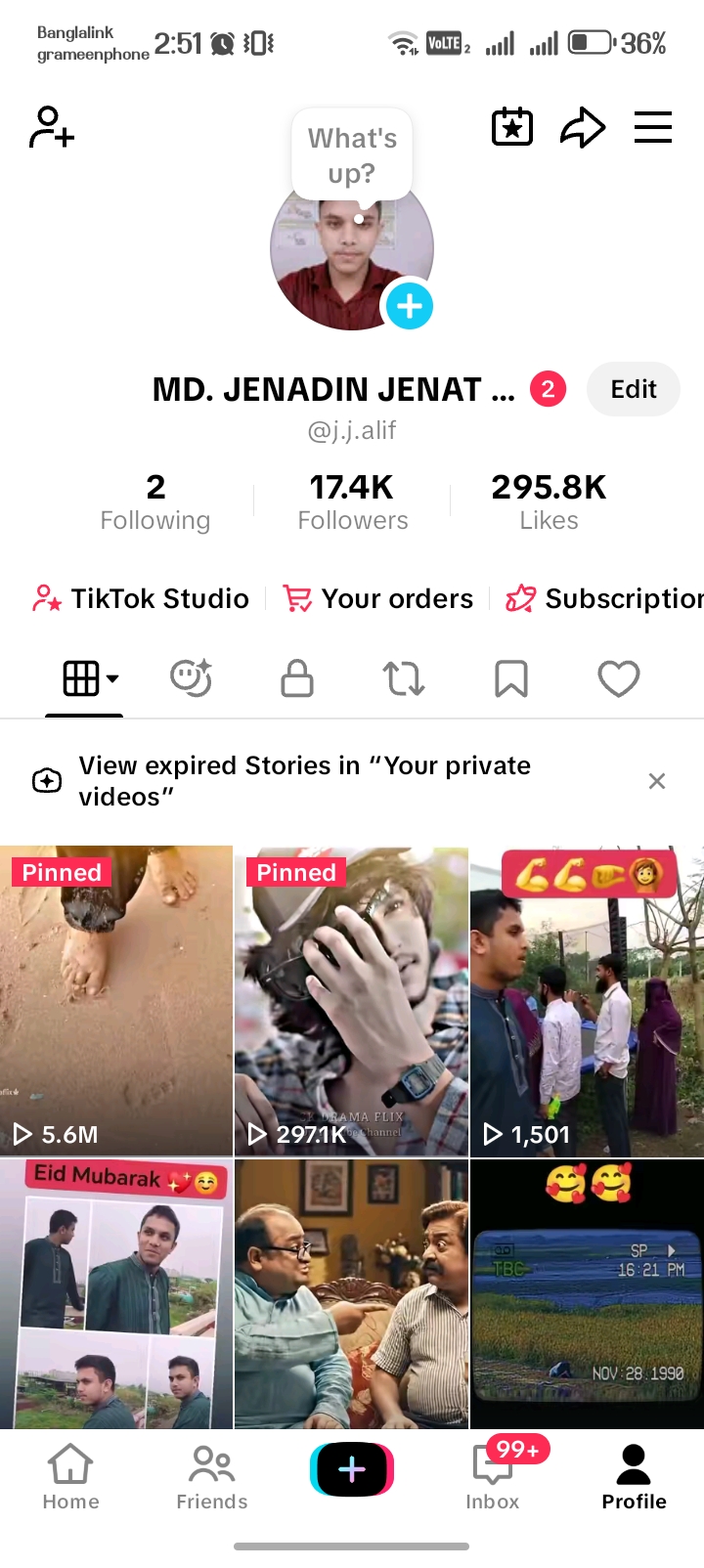Create a new post with plus button
This screenshot has width=704, height=1568.
[352, 1469]
